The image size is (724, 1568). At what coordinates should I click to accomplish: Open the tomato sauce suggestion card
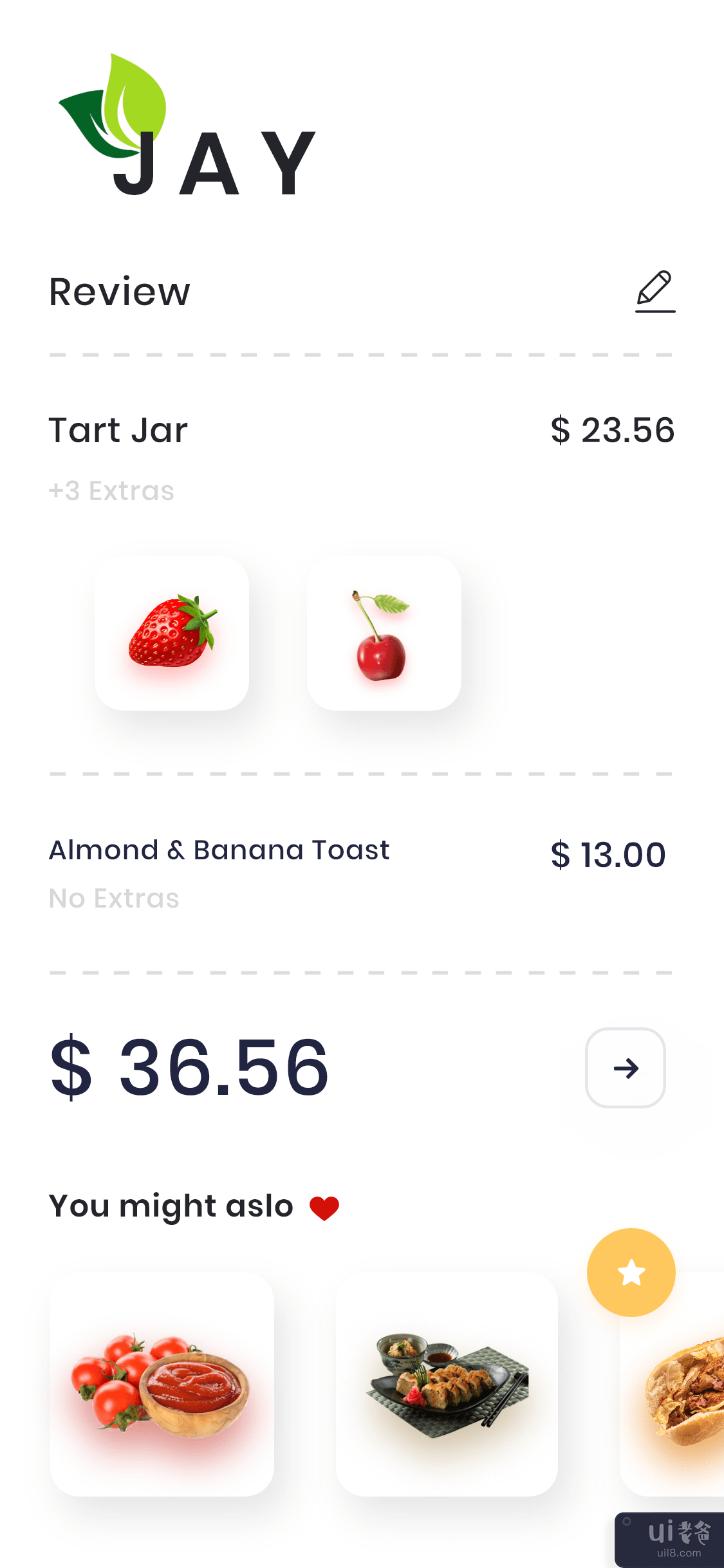click(162, 1384)
